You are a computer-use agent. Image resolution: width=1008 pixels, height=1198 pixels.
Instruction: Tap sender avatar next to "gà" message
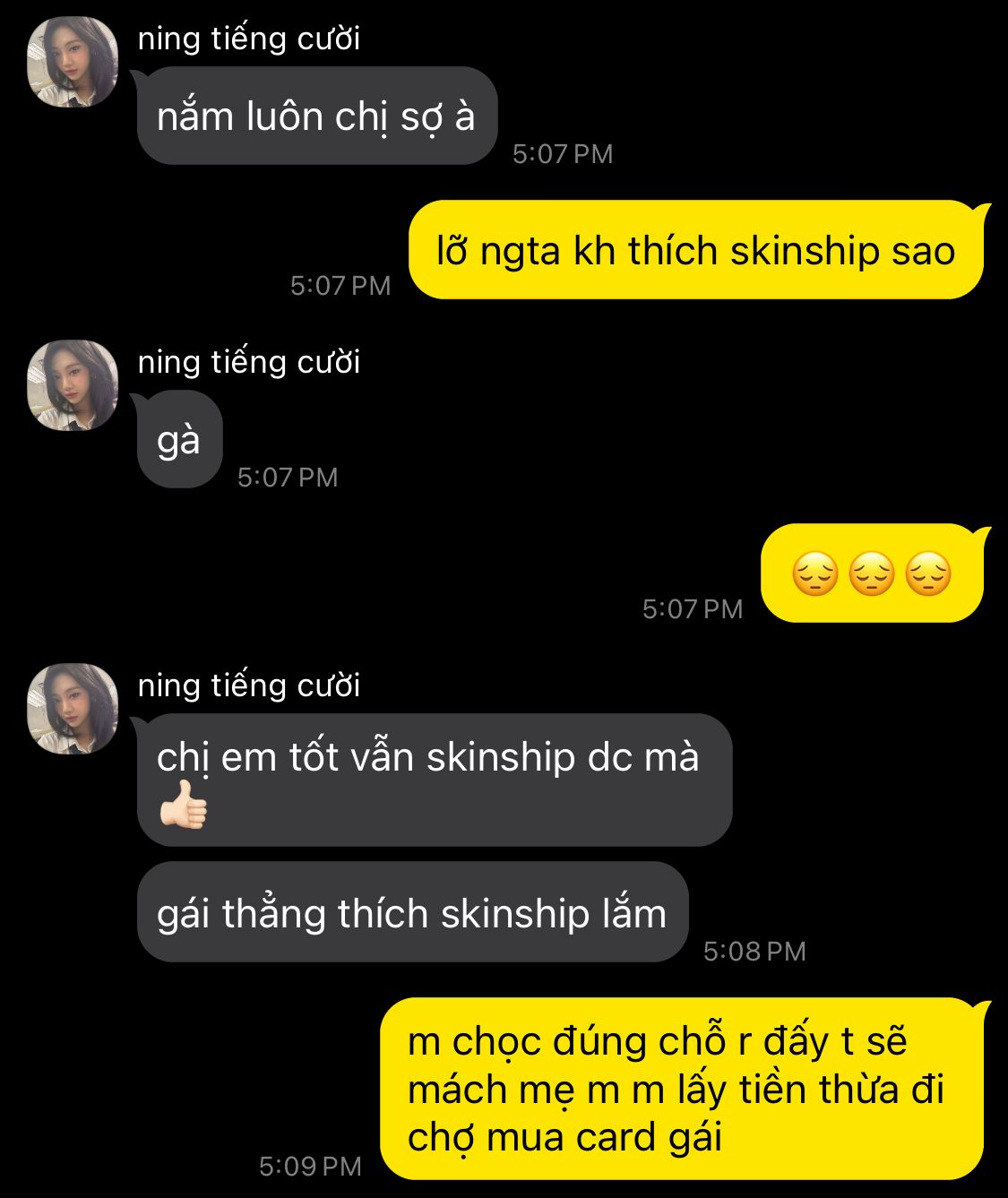point(73,385)
